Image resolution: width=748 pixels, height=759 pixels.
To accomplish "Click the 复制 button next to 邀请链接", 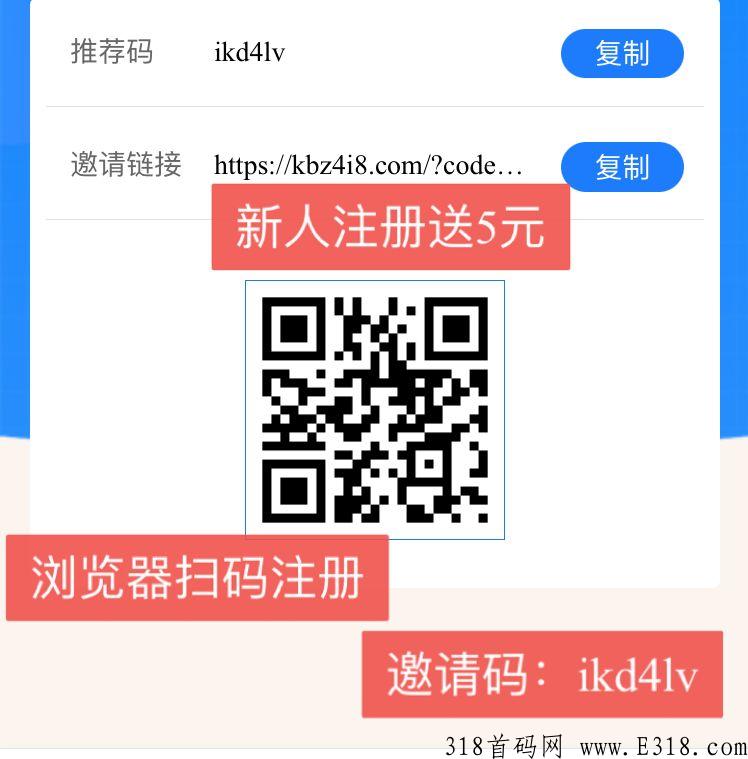I will click(x=621, y=167).
